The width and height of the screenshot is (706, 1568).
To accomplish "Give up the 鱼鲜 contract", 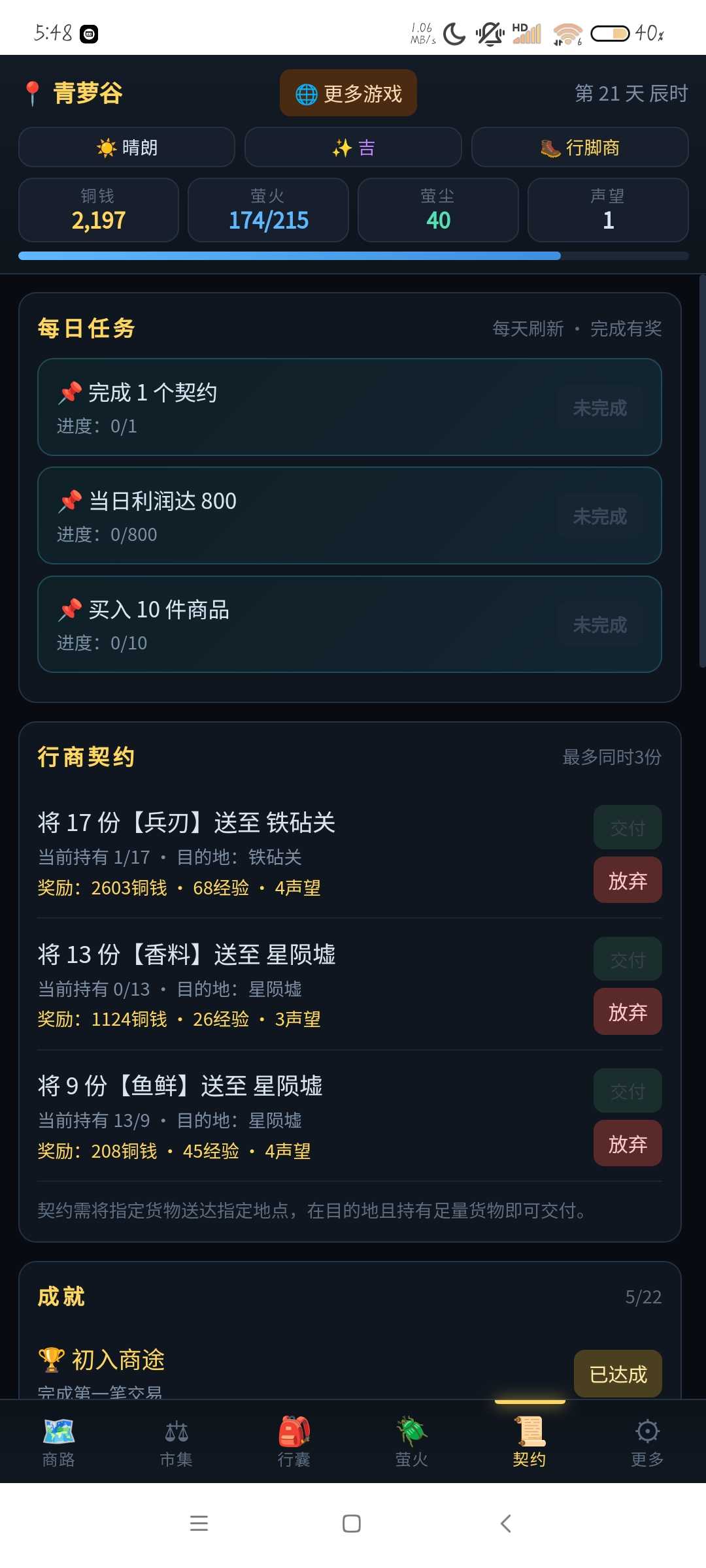I will point(628,1143).
